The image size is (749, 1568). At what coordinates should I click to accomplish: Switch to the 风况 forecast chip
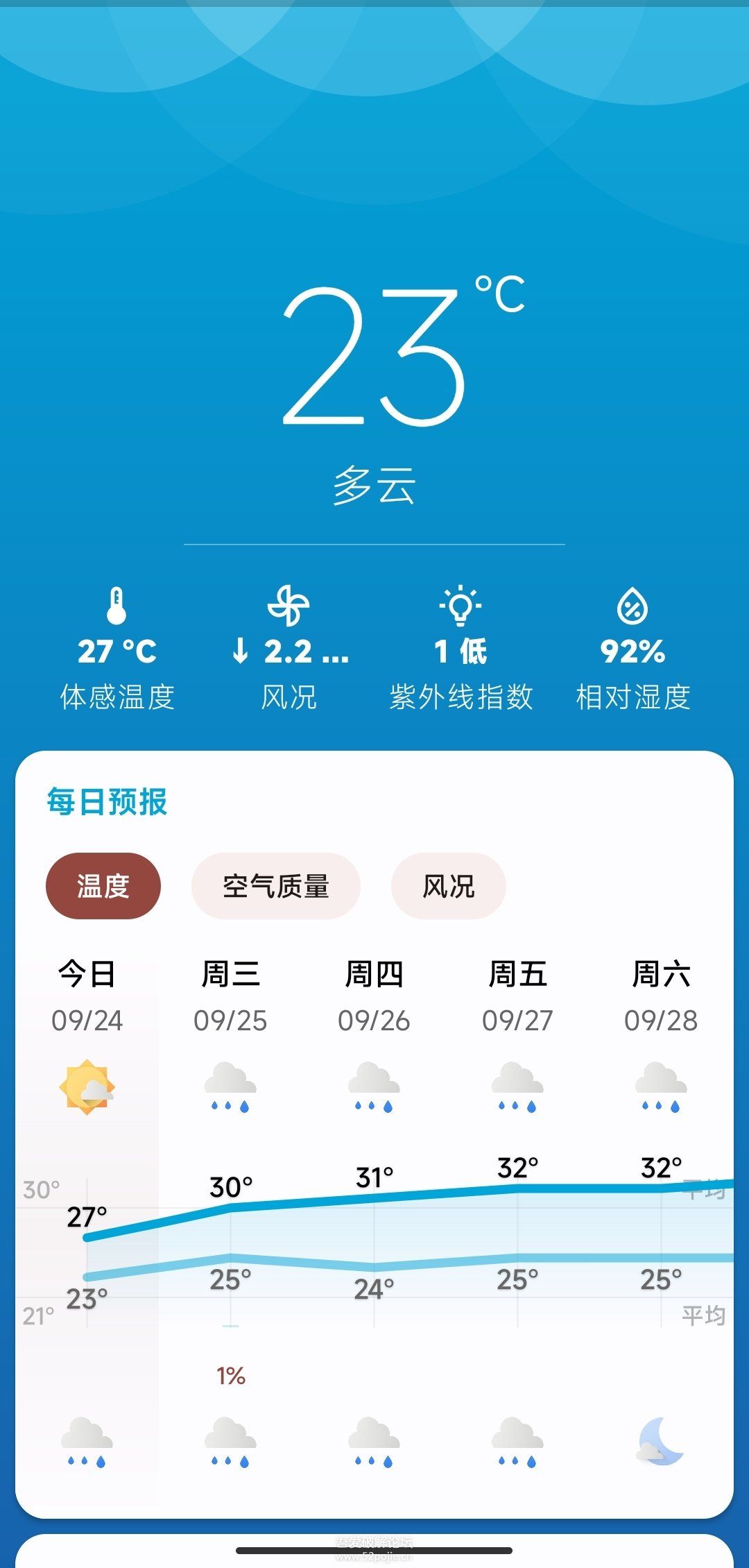449,886
